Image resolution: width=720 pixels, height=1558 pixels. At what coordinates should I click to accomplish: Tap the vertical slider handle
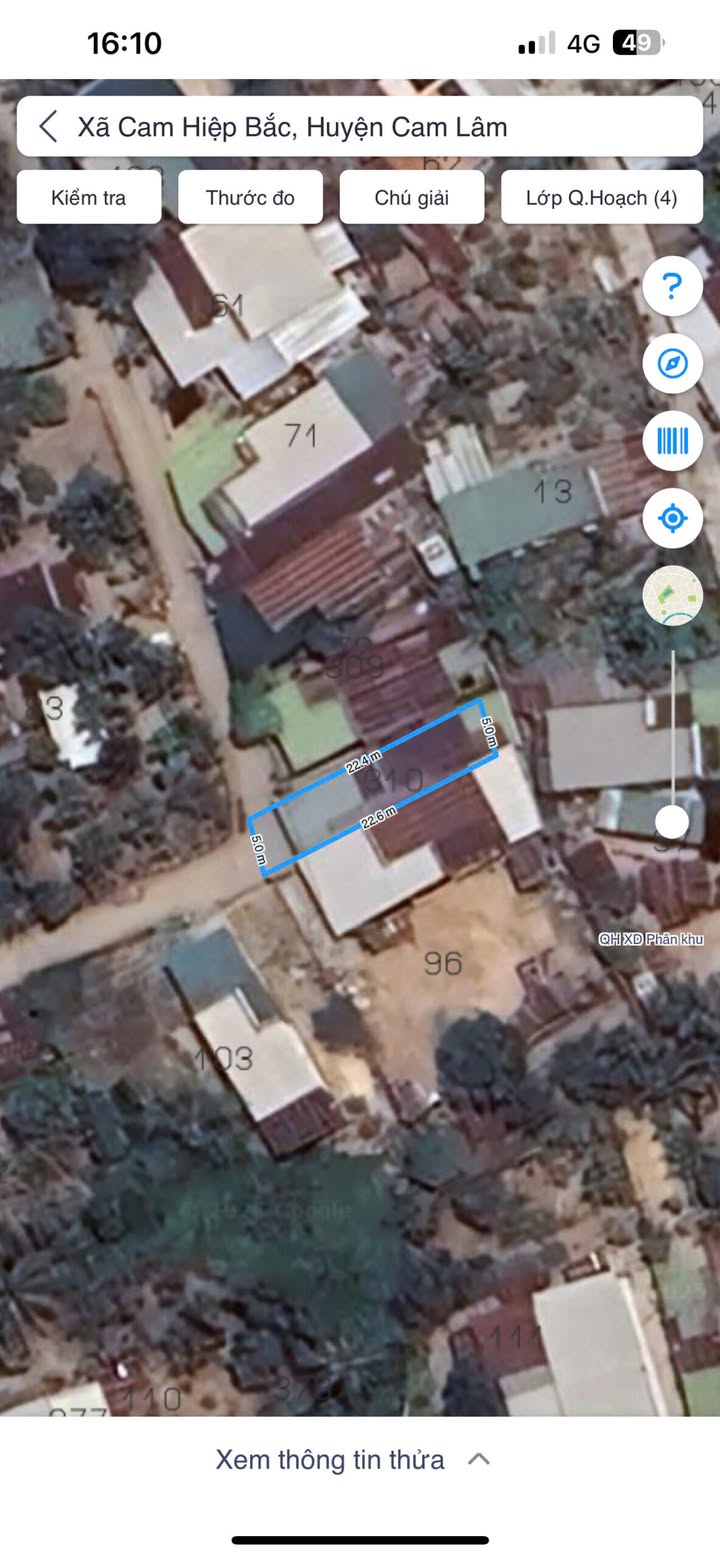click(672, 822)
